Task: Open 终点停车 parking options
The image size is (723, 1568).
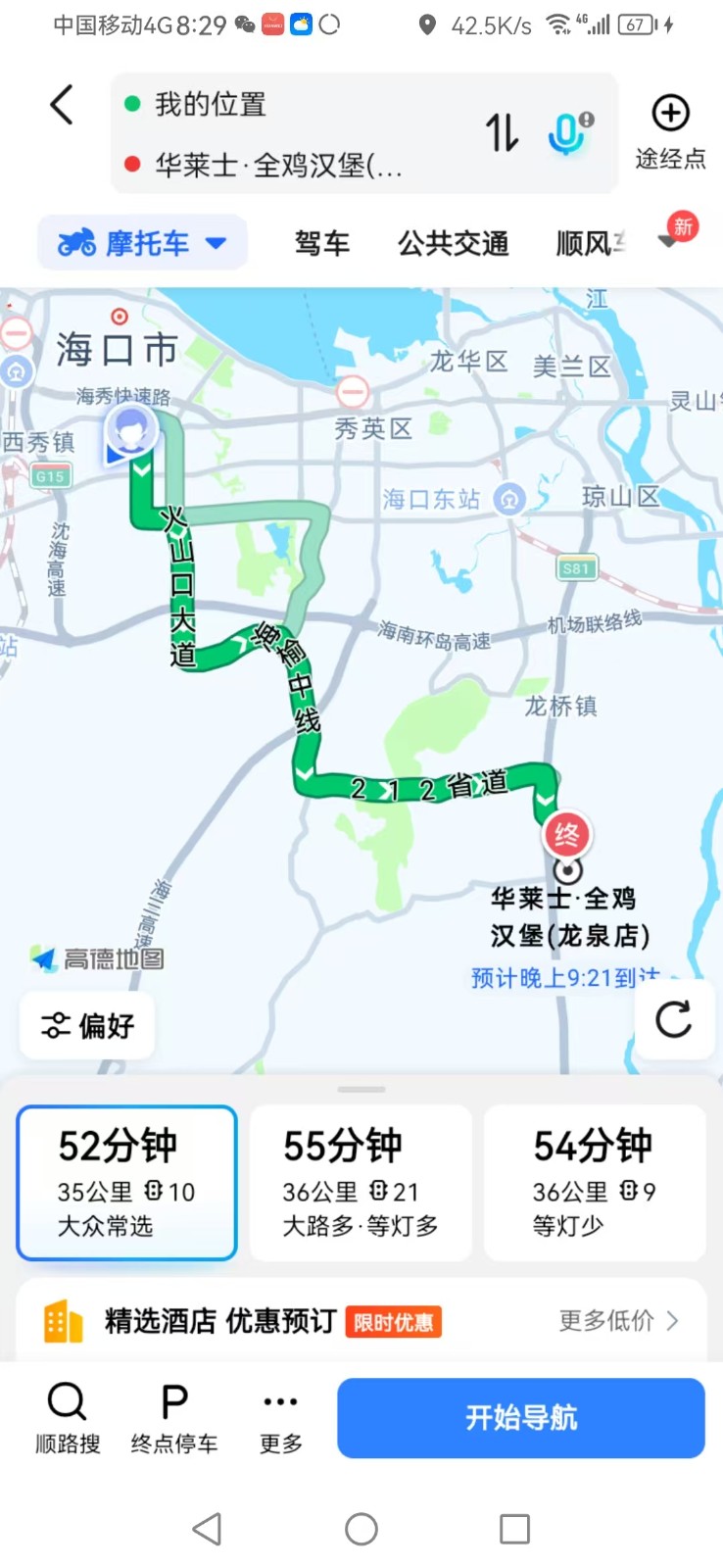Action: [174, 1417]
